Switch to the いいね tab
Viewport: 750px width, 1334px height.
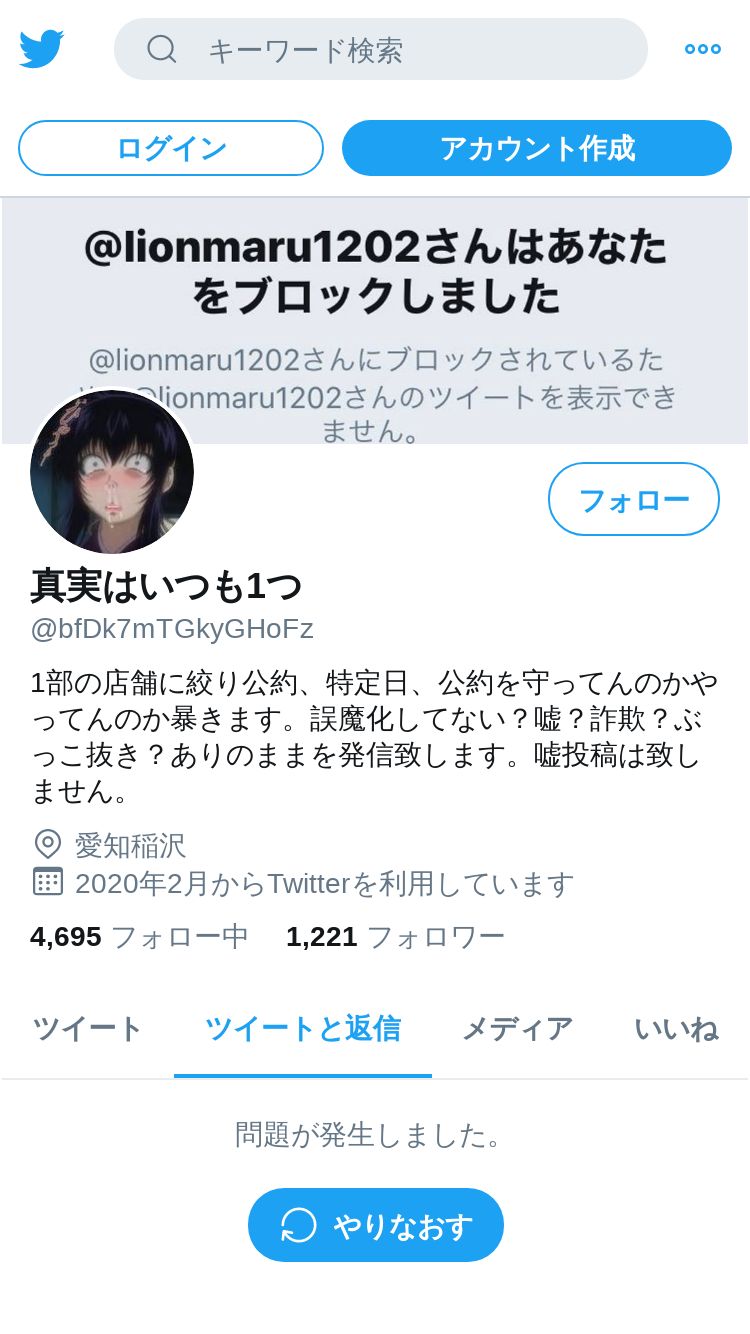pyautogui.click(x=676, y=1029)
